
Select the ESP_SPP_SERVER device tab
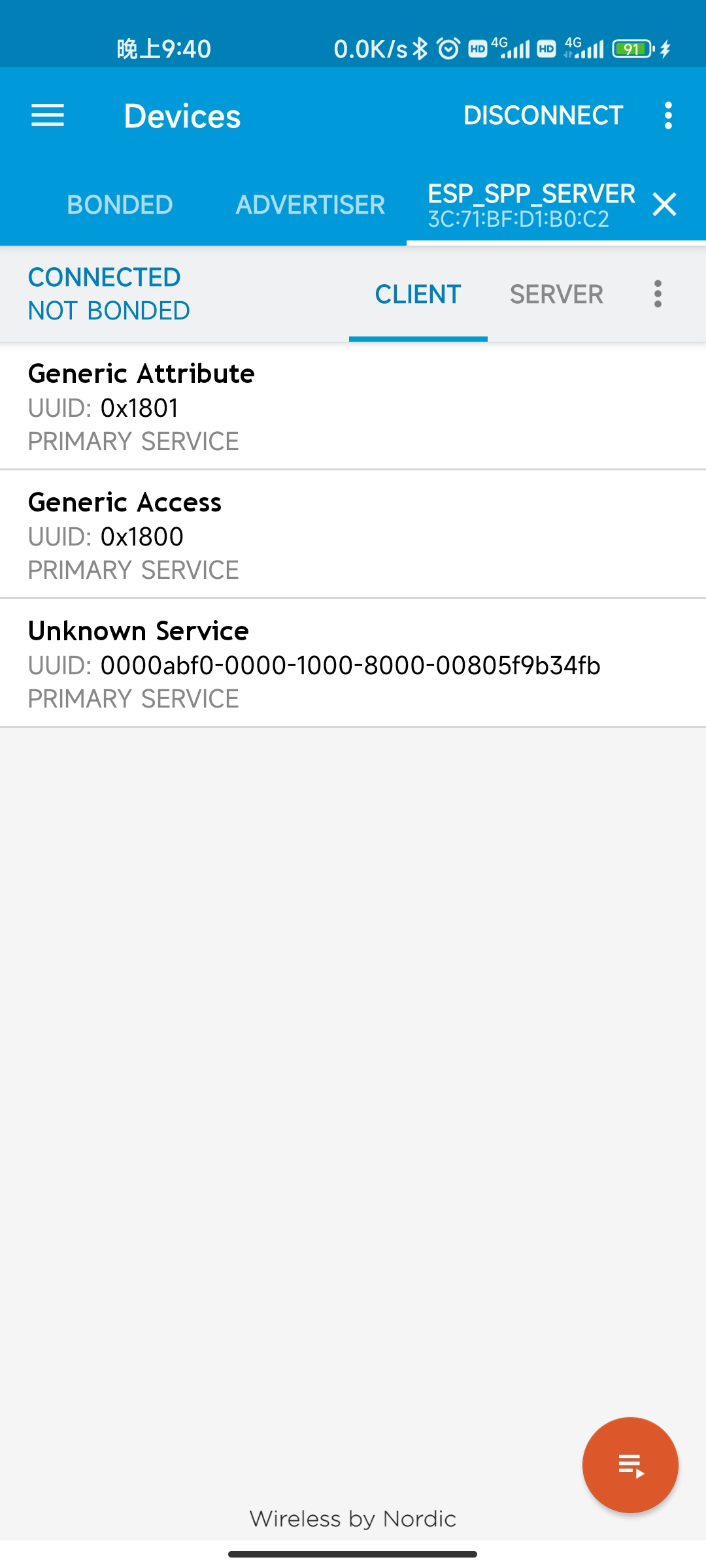click(529, 205)
